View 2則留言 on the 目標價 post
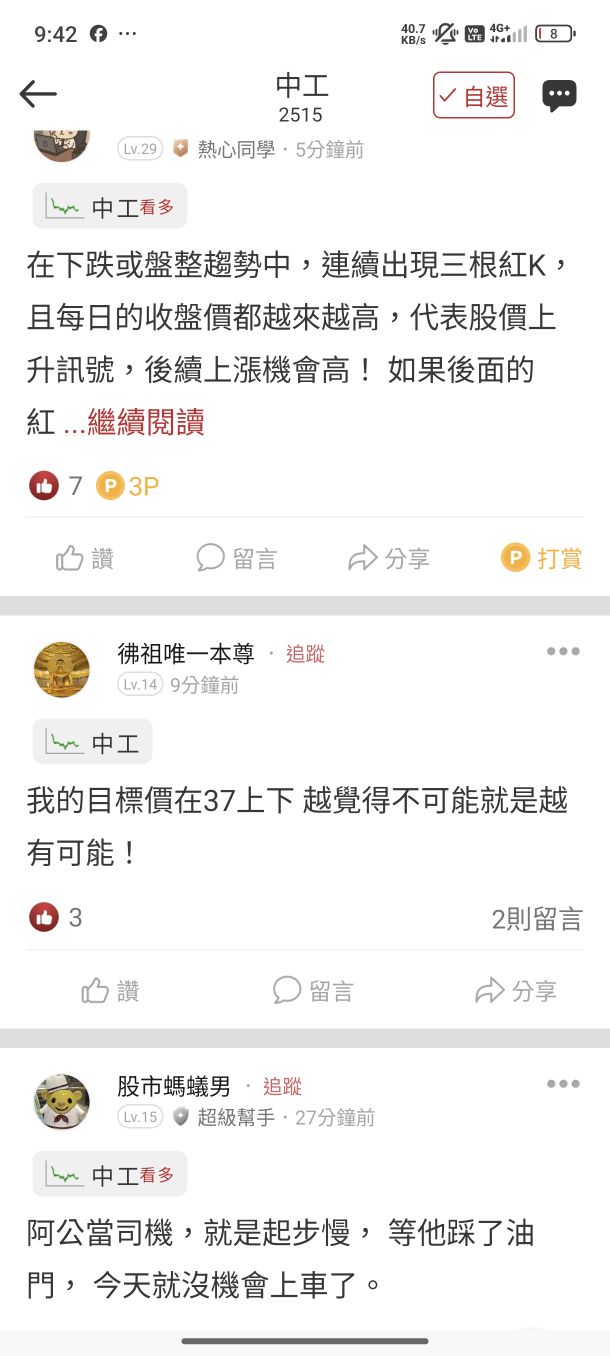This screenshot has height=1356, width=610. tap(536, 919)
